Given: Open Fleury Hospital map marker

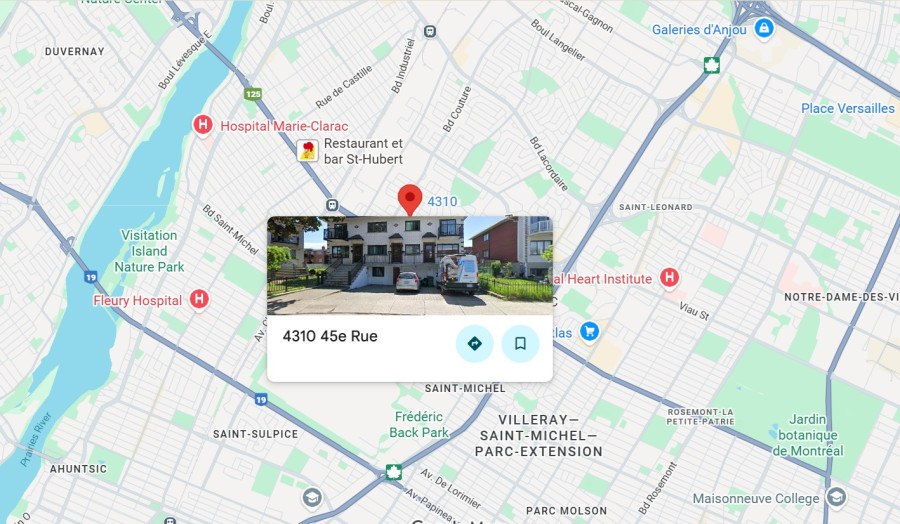Looking at the screenshot, I should tap(199, 299).
